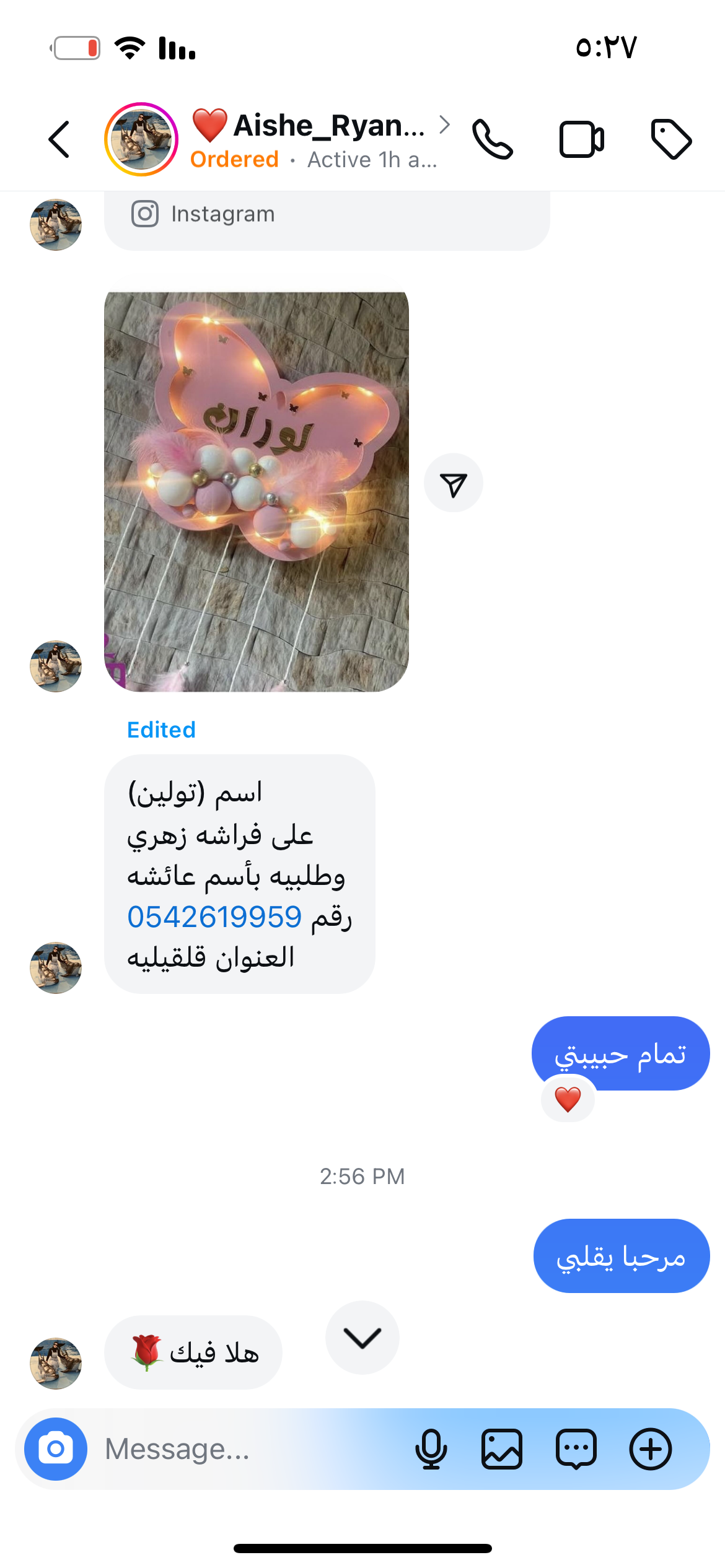View the Edited label details
Screen dimensions: 725x1568
(x=161, y=730)
